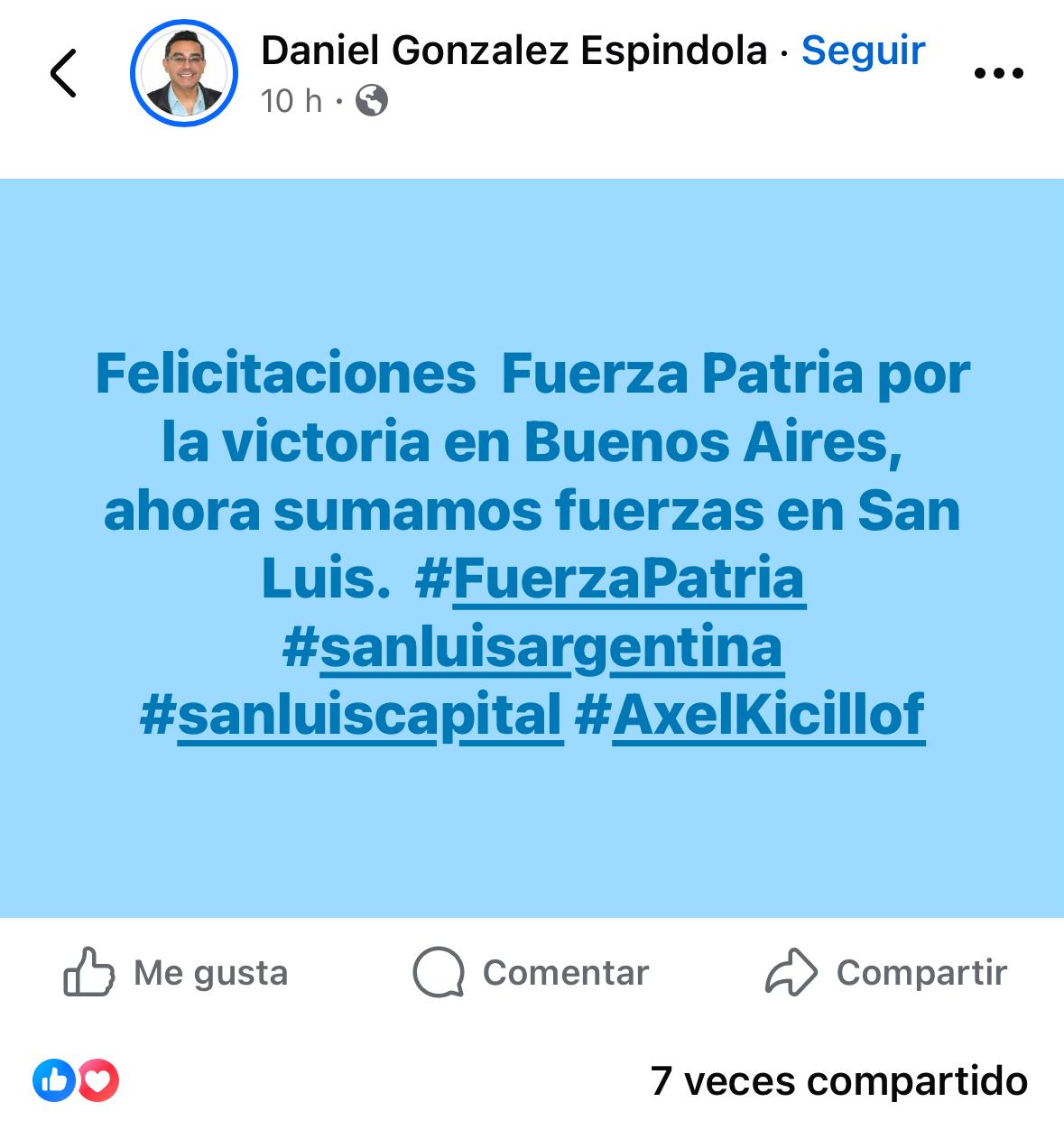Open Daniel Gonzalez Espindola's profile picture
Viewport: 1064px width, 1130px height.
[x=184, y=72]
